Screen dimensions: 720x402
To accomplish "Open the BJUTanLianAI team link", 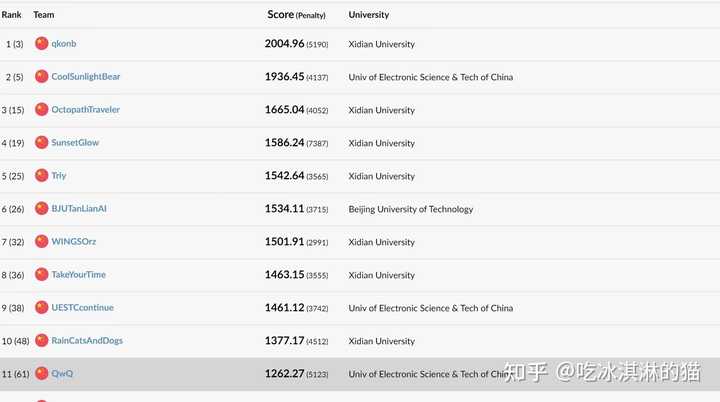I will click(x=79, y=209).
